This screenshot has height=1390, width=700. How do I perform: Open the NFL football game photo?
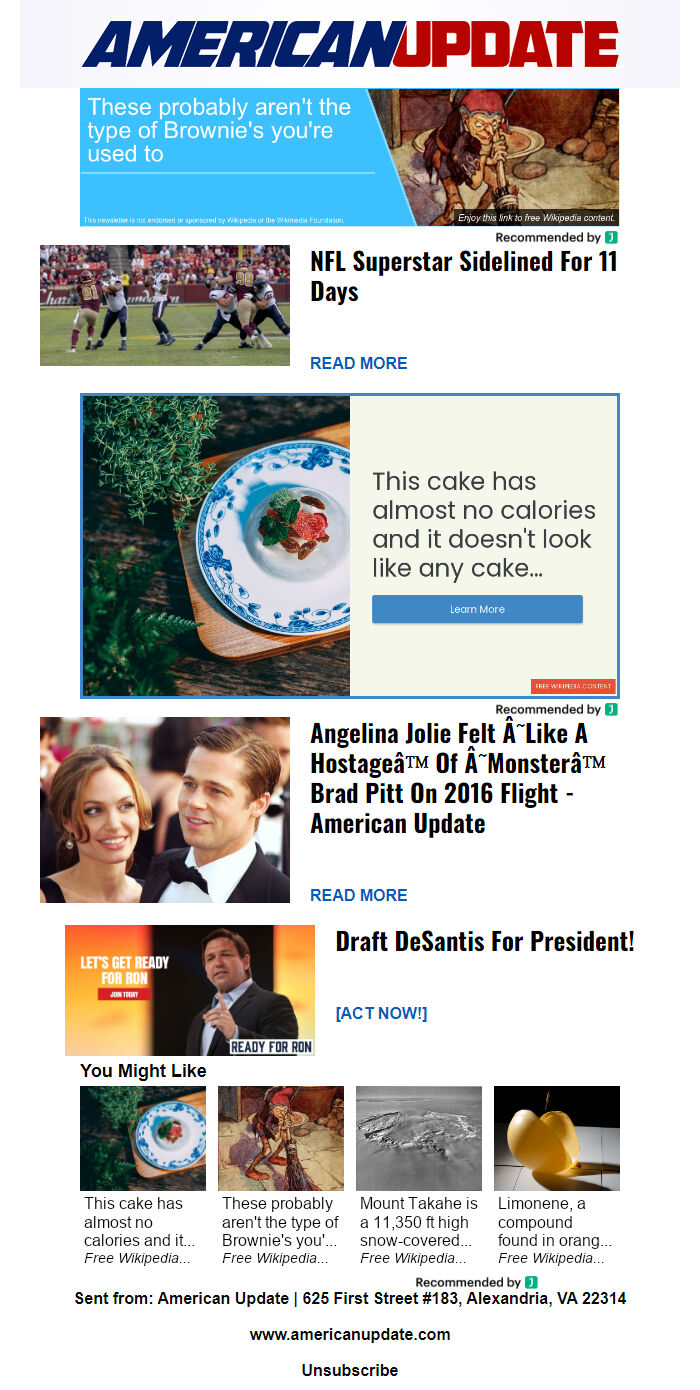(165, 305)
